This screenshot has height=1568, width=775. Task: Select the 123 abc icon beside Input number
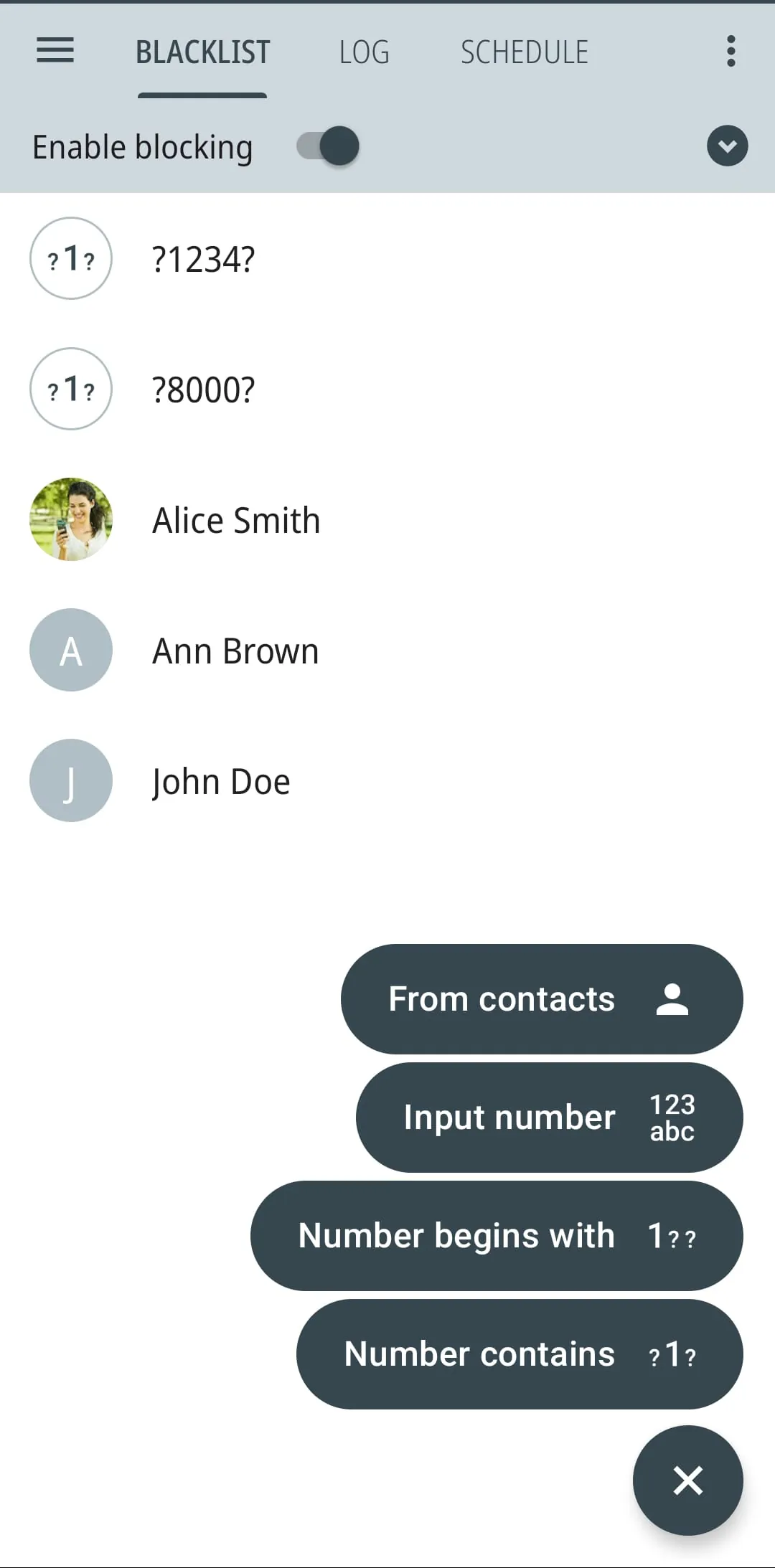point(670,1117)
